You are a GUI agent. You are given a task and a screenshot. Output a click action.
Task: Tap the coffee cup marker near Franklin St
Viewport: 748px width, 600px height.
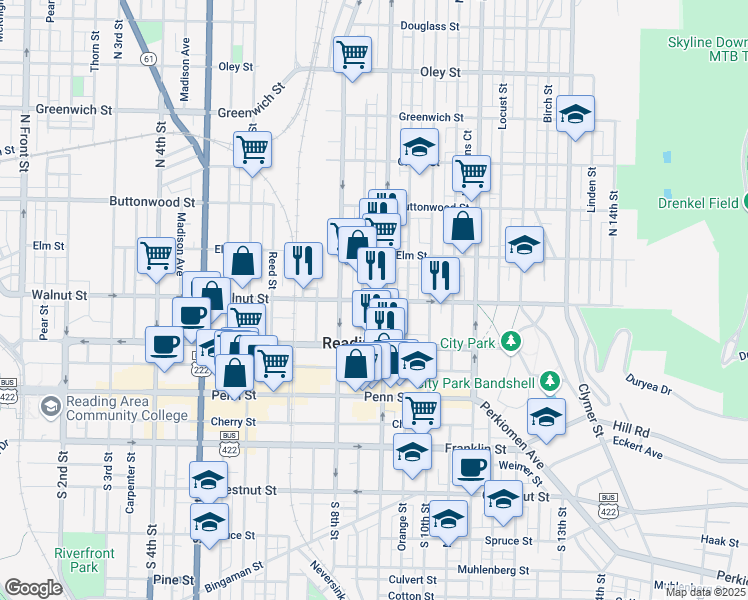coord(471,471)
